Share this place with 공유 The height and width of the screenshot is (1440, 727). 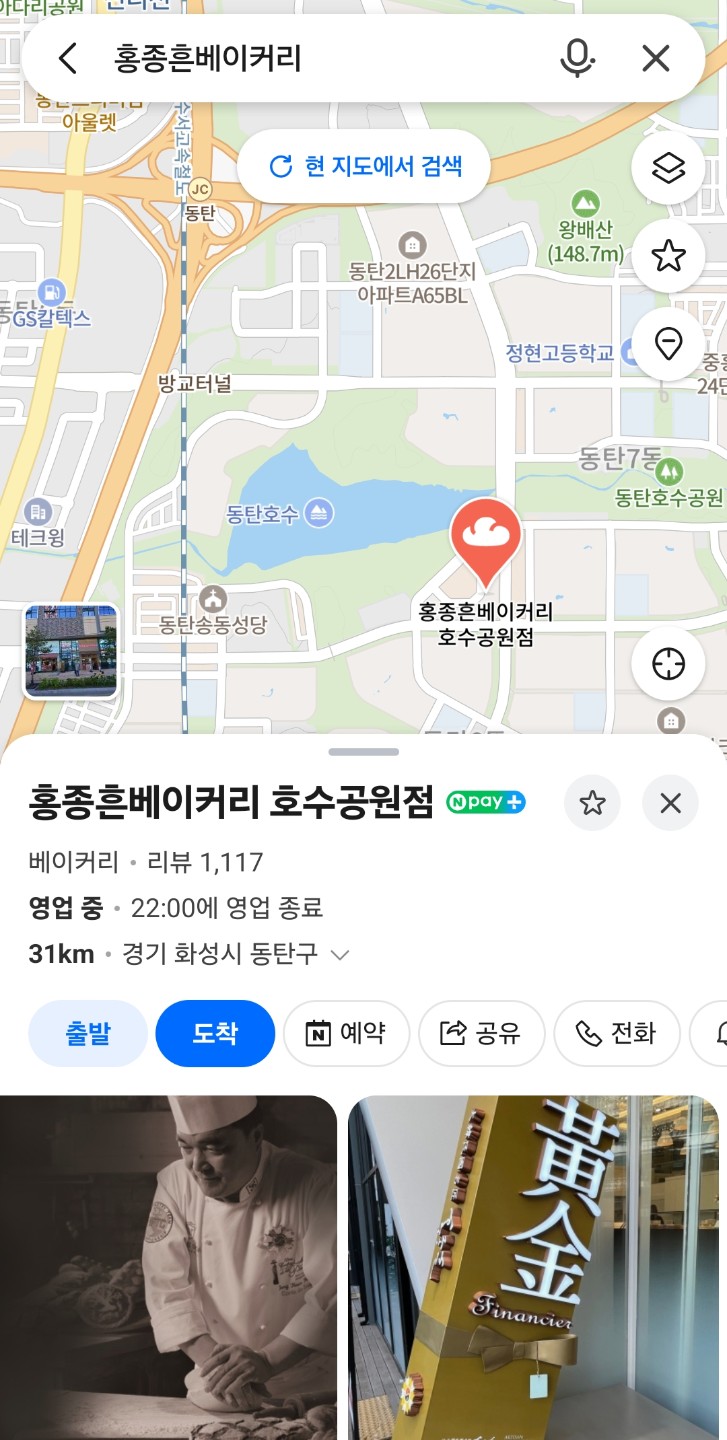pyautogui.click(x=481, y=1033)
